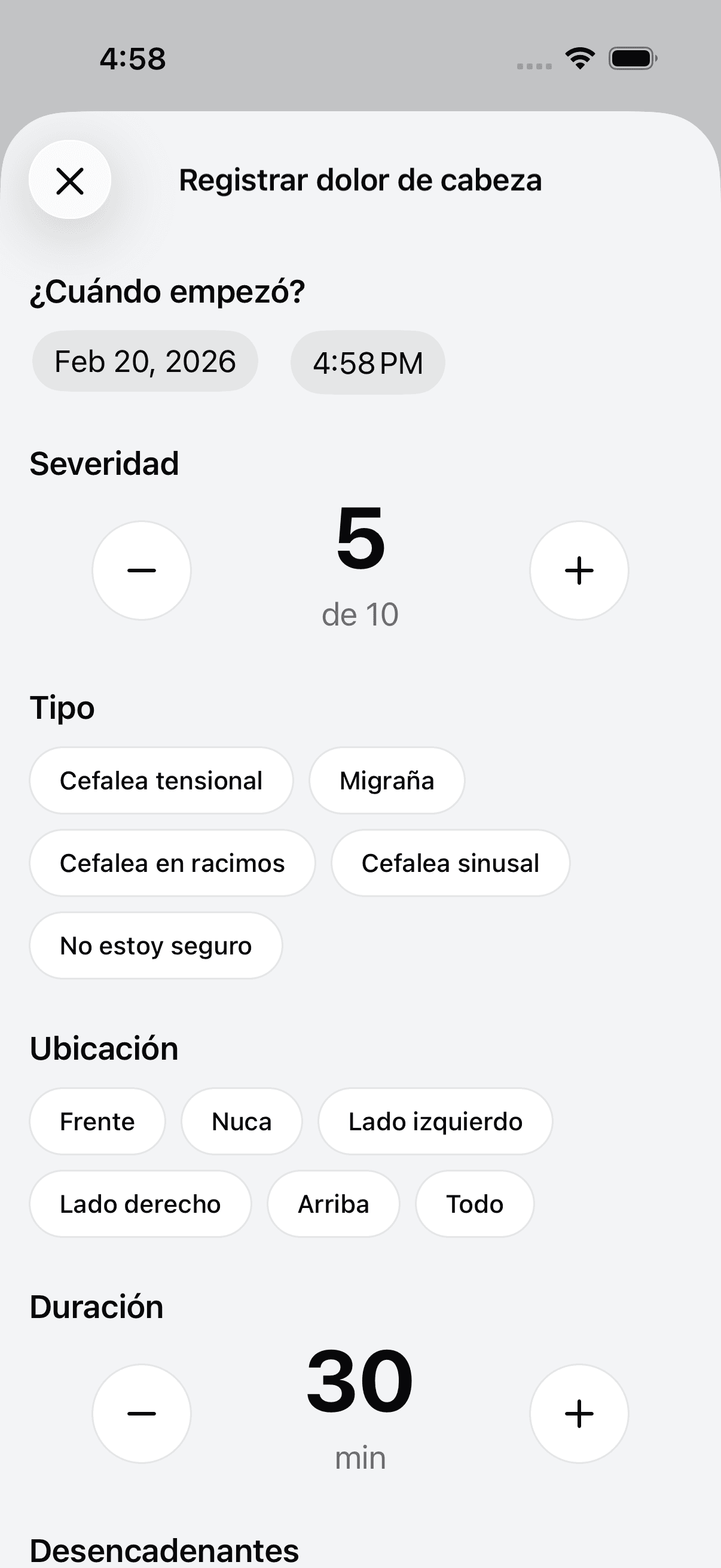The image size is (721, 1568).
Task: Select No estoy seguro option
Action: click(155, 945)
